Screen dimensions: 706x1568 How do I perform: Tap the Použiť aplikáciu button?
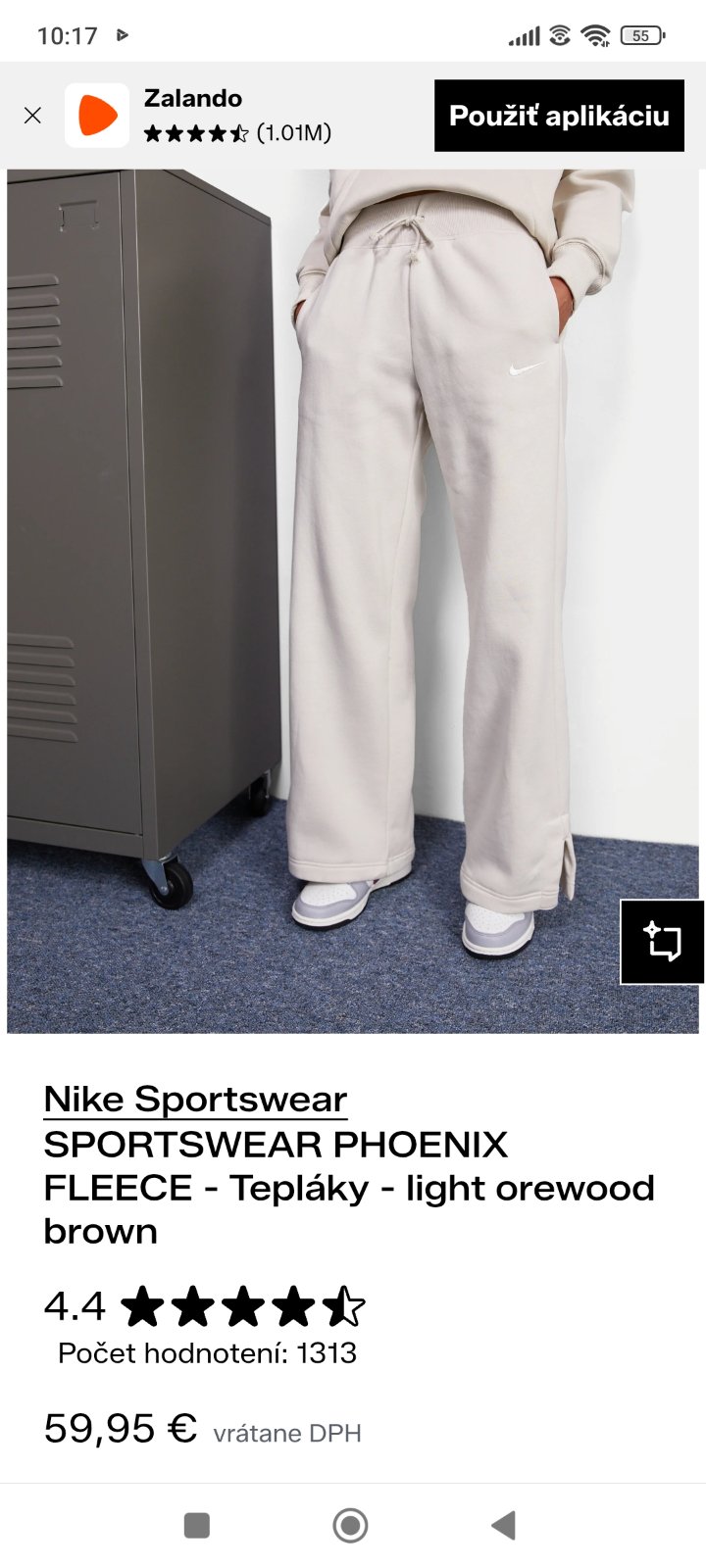[559, 116]
